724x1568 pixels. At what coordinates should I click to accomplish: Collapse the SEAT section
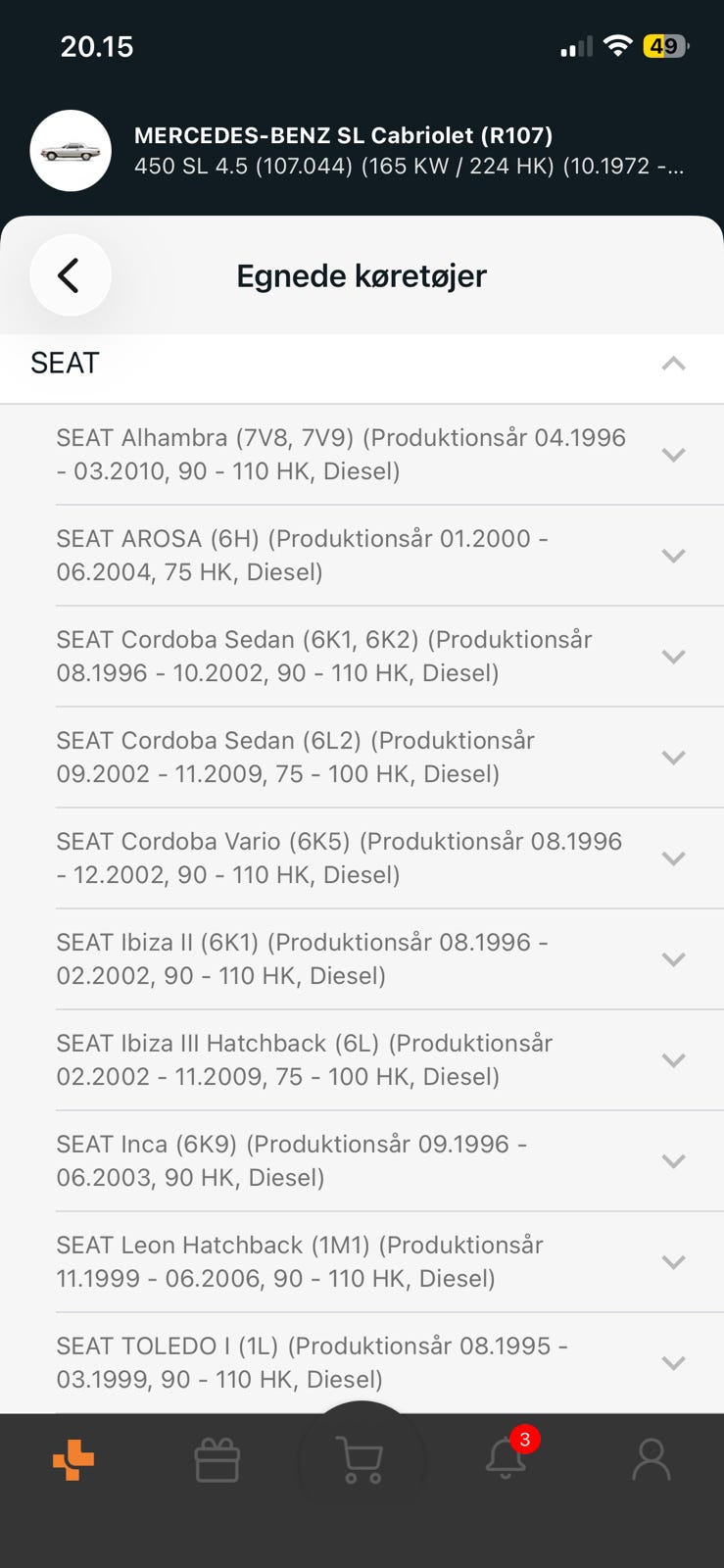point(362,364)
